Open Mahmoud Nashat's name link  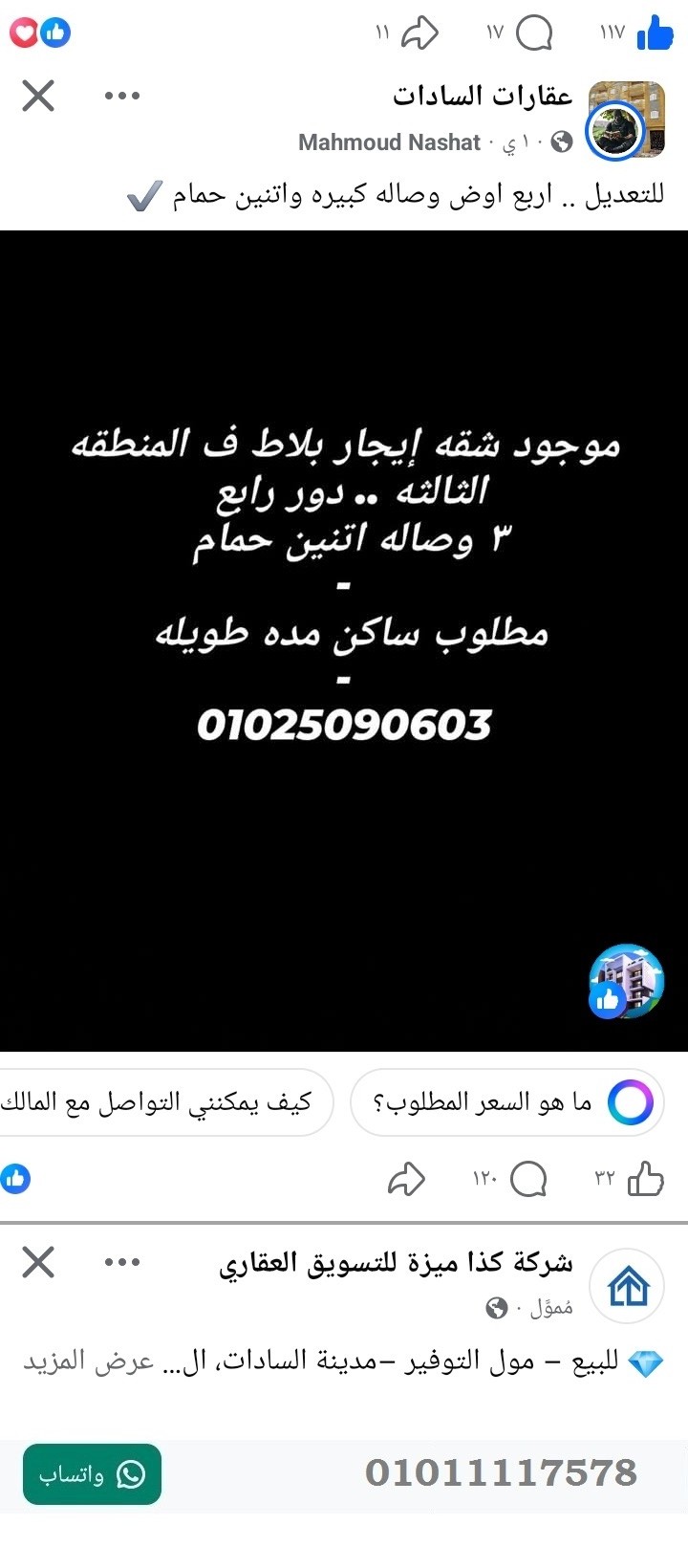pyautogui.click(x=389, y=142)
